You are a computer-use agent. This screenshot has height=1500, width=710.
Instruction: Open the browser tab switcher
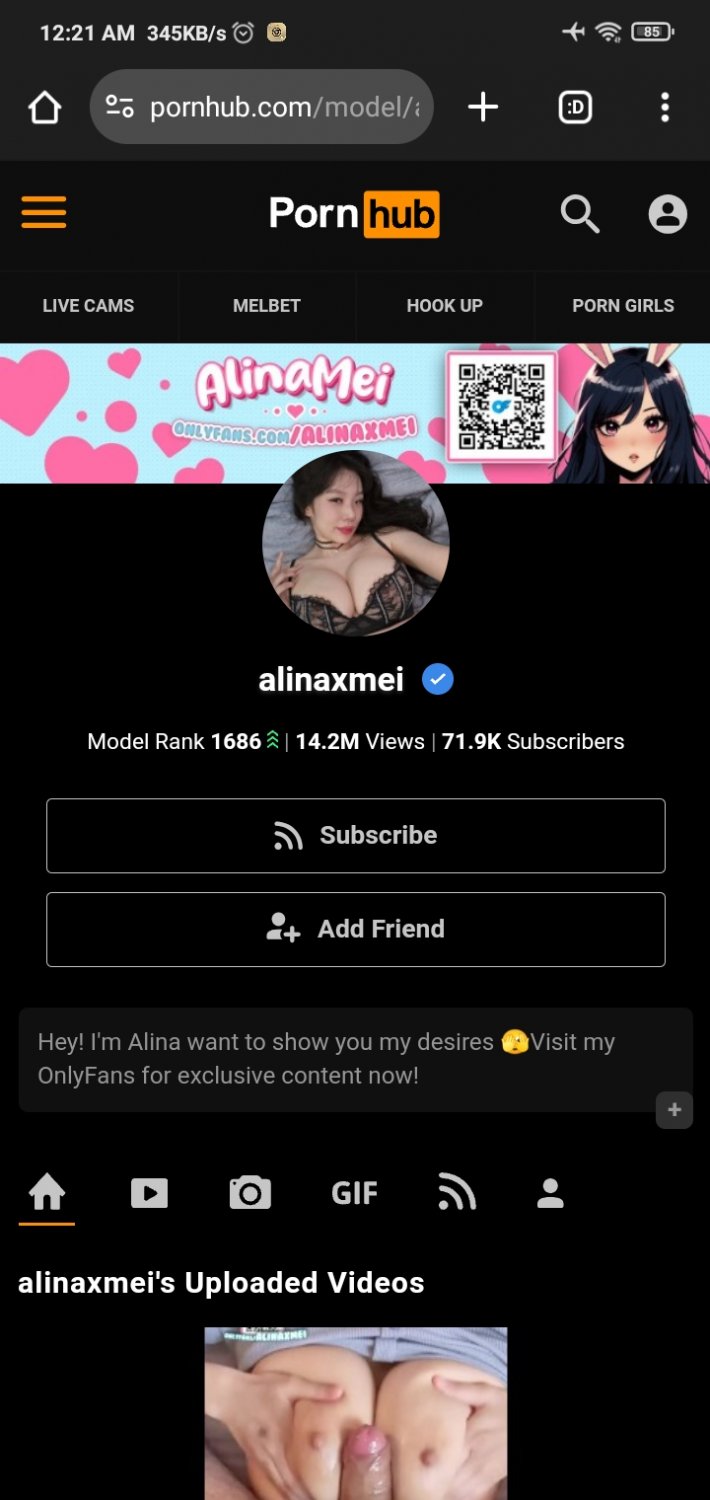click(x=575, y=107)
